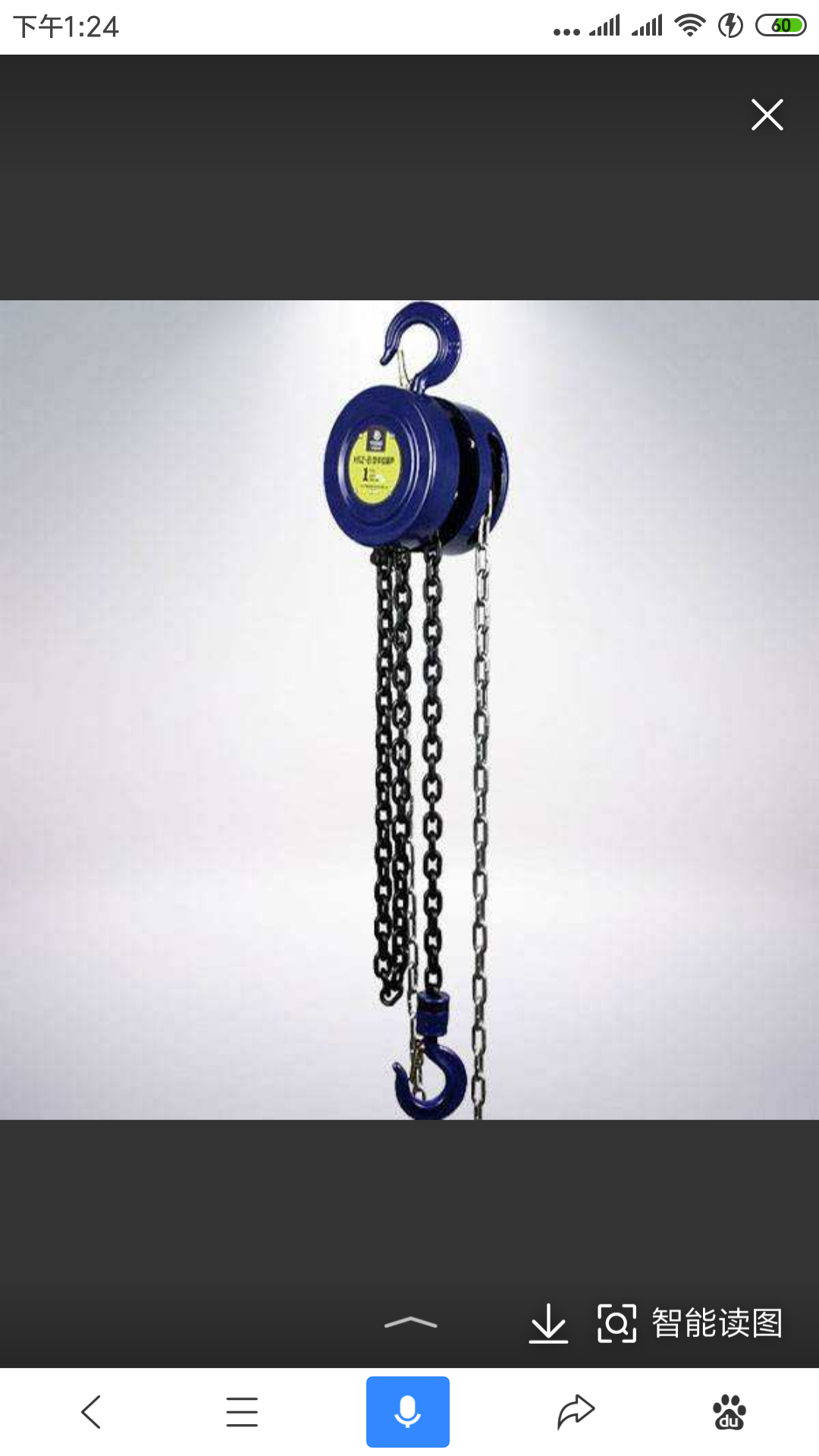Share this image
Screen dimensions: 819x1456
576,1412
